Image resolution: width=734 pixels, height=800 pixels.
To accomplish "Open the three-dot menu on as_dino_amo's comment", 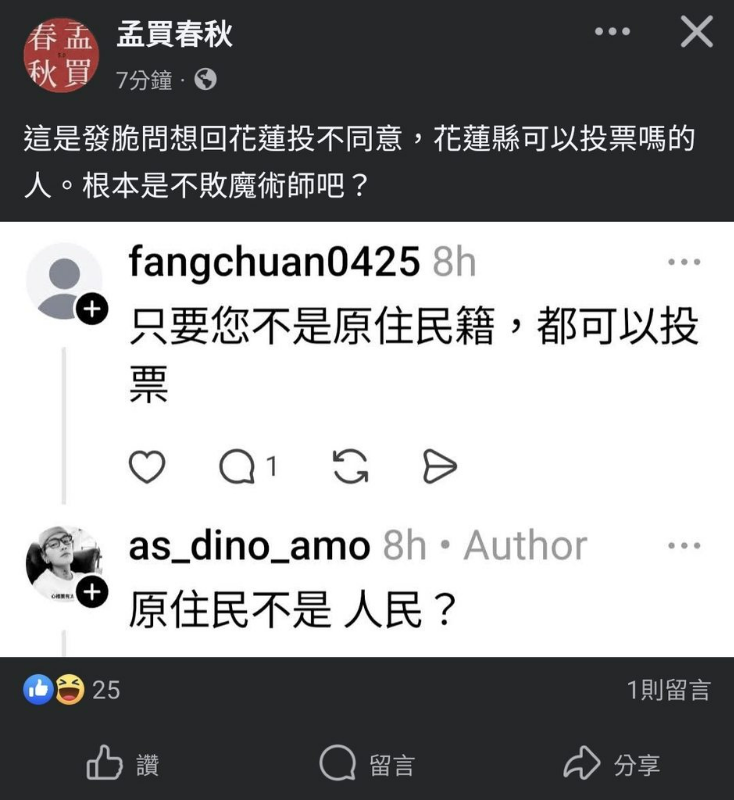I will (683, 543).
